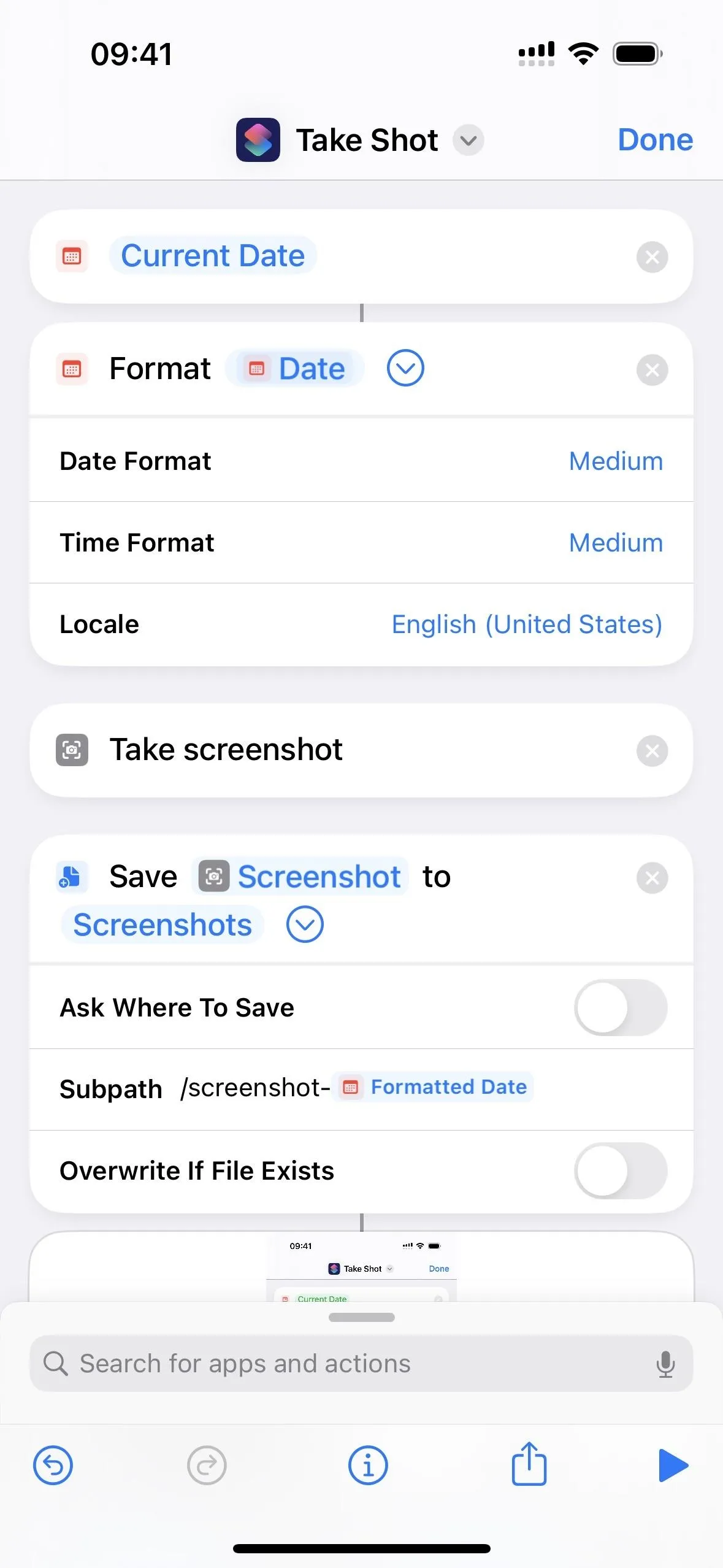723x1568 pixels.
Task: Delete the Format Date action
Action: 652,370
